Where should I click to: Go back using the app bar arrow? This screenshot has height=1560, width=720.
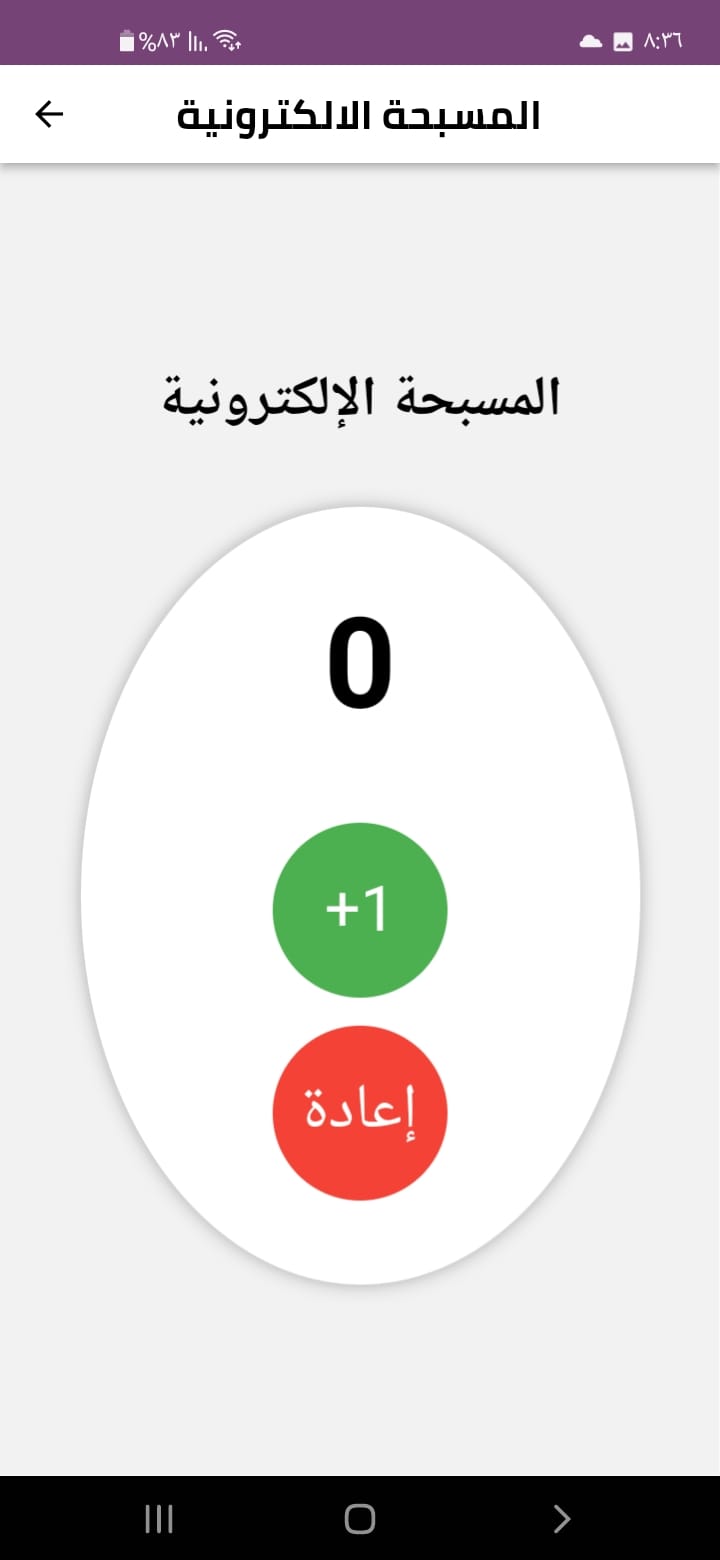pos(49,115)
